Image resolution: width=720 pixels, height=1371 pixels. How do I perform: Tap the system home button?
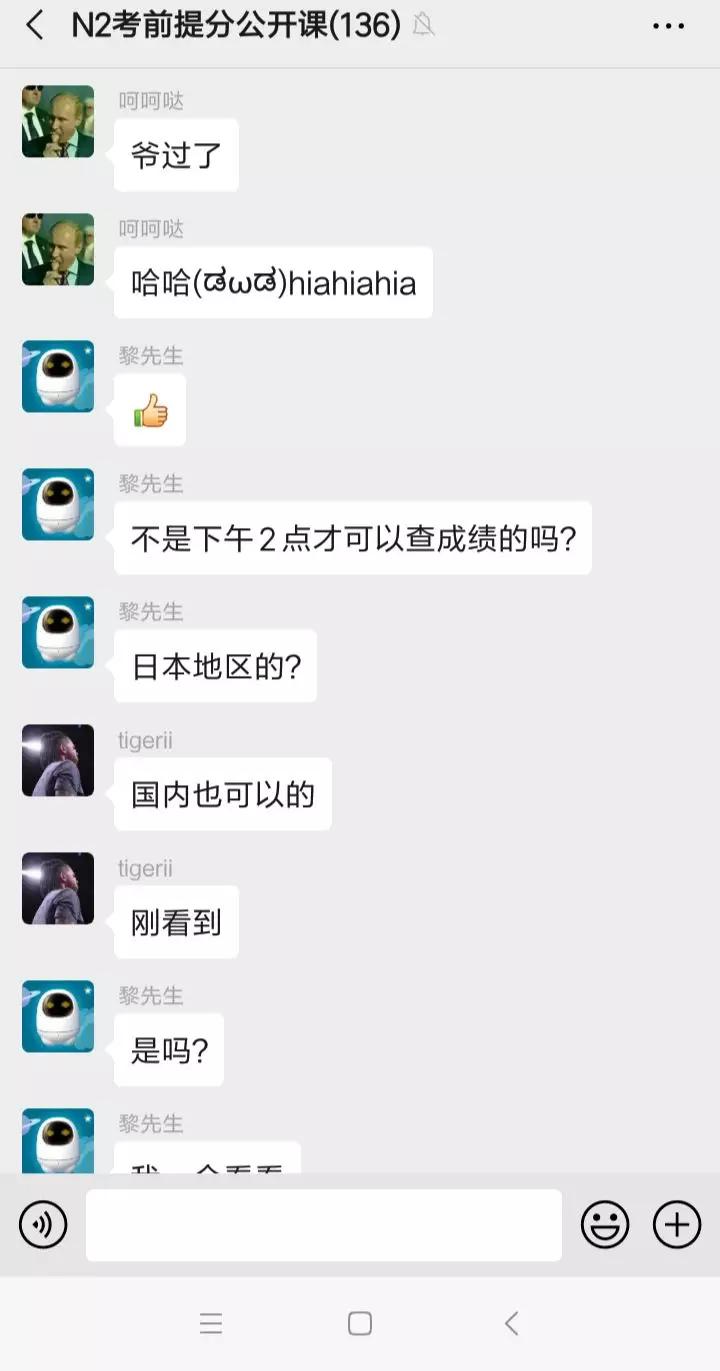[x=360, y=1324]
